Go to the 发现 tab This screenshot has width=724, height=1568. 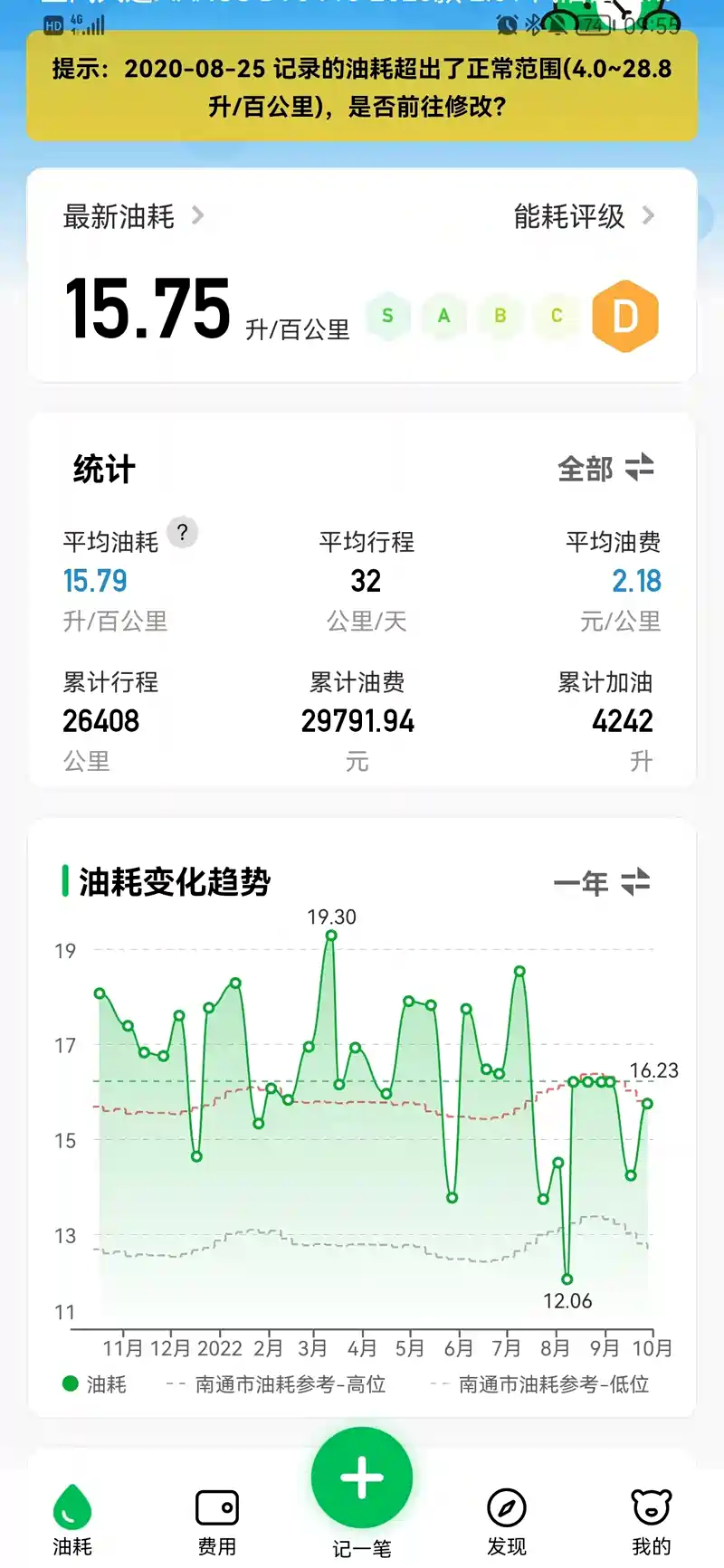(507, 1521)
